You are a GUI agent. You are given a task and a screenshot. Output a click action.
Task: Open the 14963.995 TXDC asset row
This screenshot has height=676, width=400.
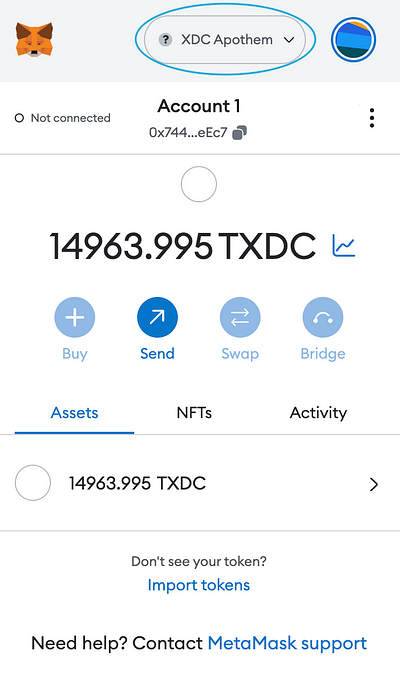pyautogui.click(x=200, y=483)
